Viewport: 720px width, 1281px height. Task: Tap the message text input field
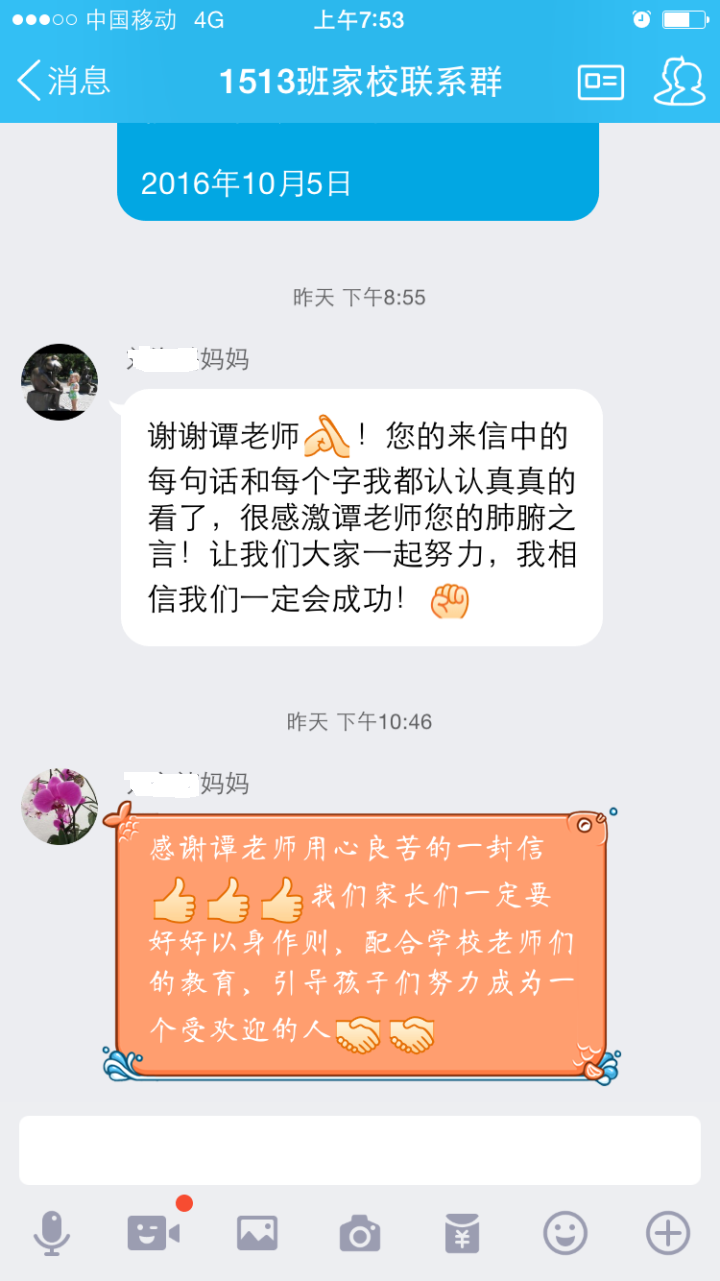coord(360,1150)
